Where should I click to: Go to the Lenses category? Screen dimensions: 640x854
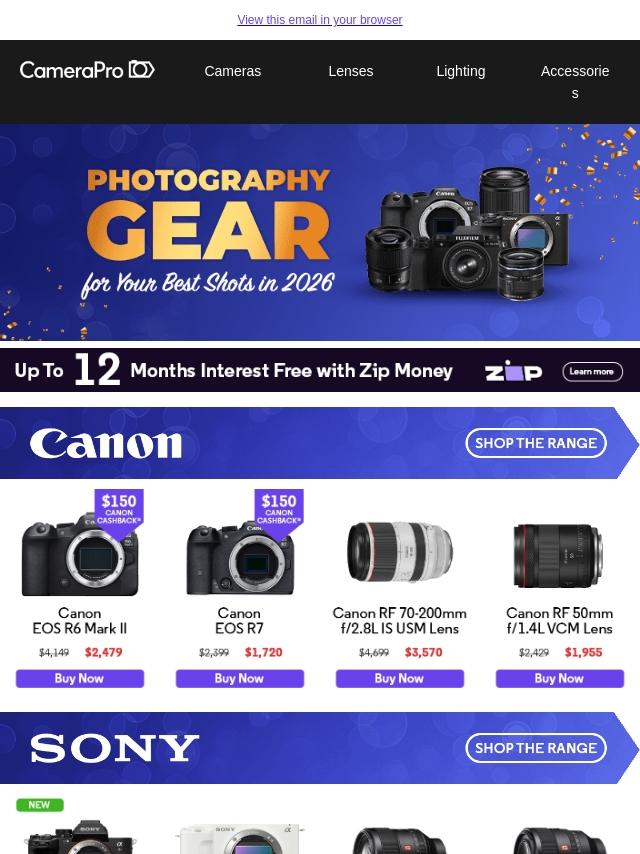pyautogui.click(x=351, y=71)
